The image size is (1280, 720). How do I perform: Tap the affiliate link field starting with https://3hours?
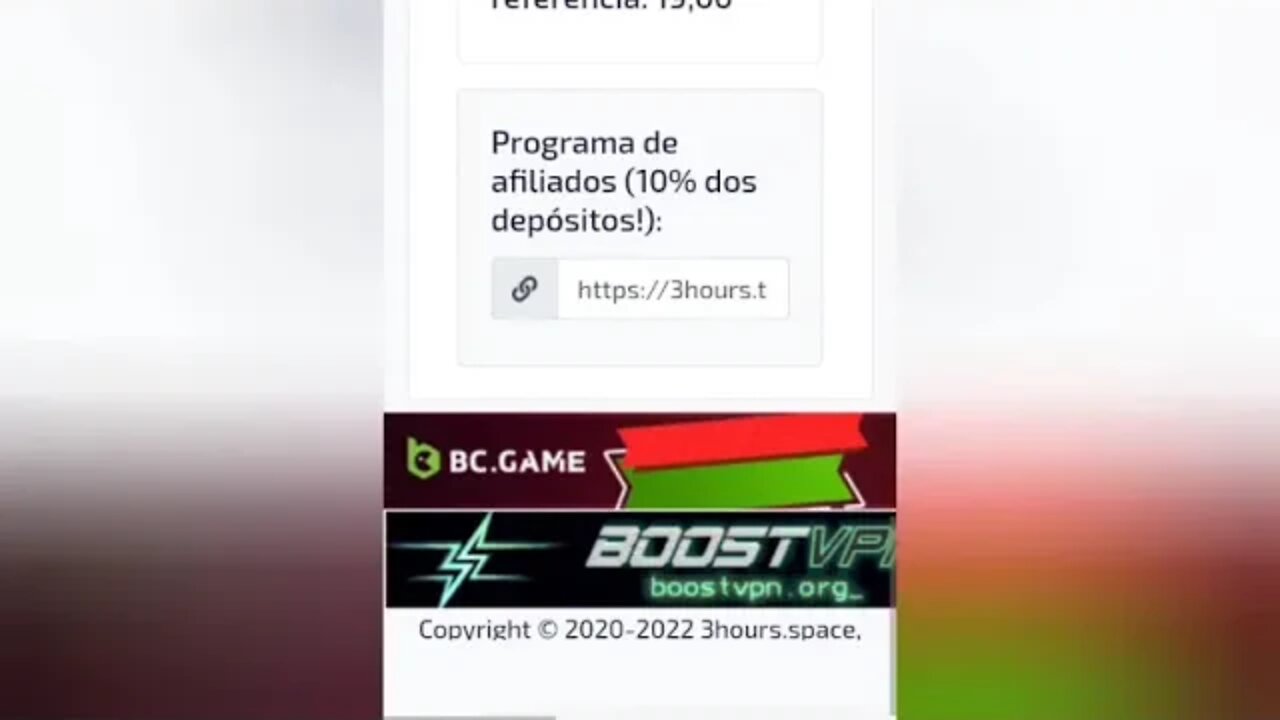(x=672, y=290)
